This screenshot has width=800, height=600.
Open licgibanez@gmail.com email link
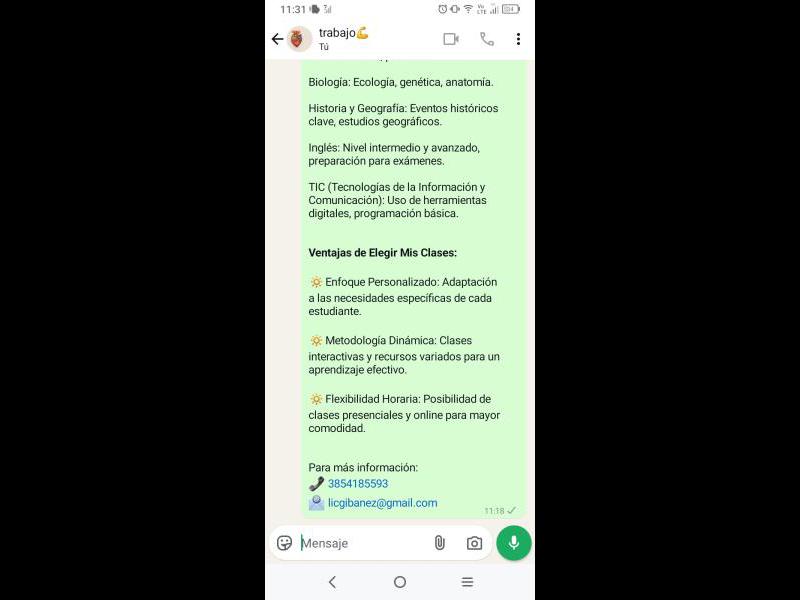[382, 503]
